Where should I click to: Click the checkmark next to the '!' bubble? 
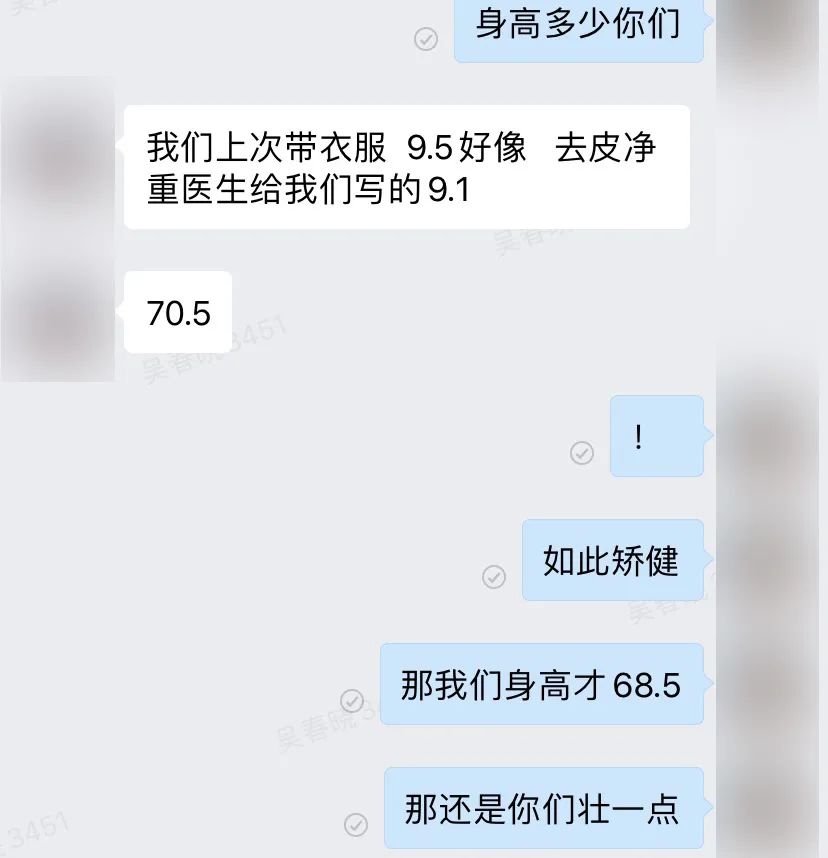pos(581,451)
